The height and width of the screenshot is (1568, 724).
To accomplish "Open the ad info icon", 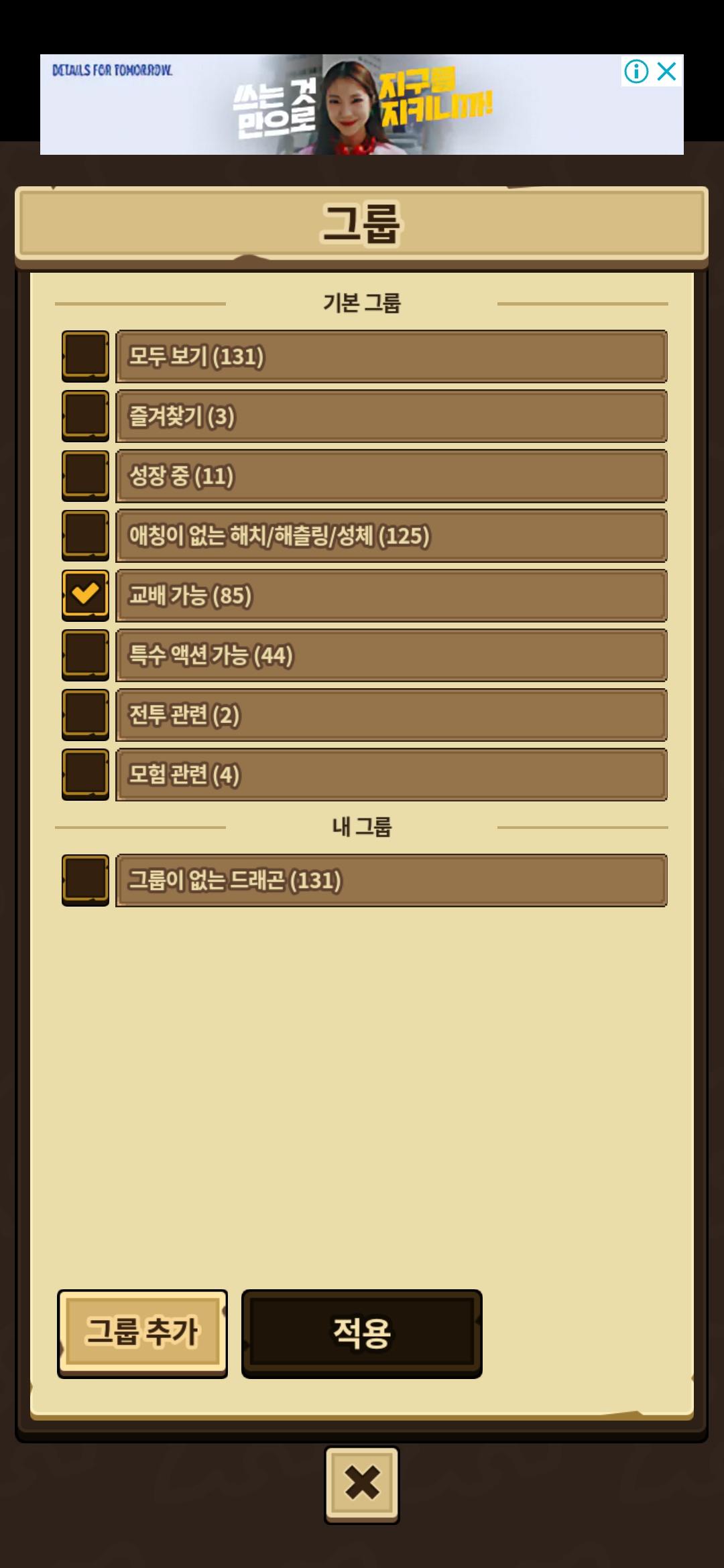I will point(636,71).
